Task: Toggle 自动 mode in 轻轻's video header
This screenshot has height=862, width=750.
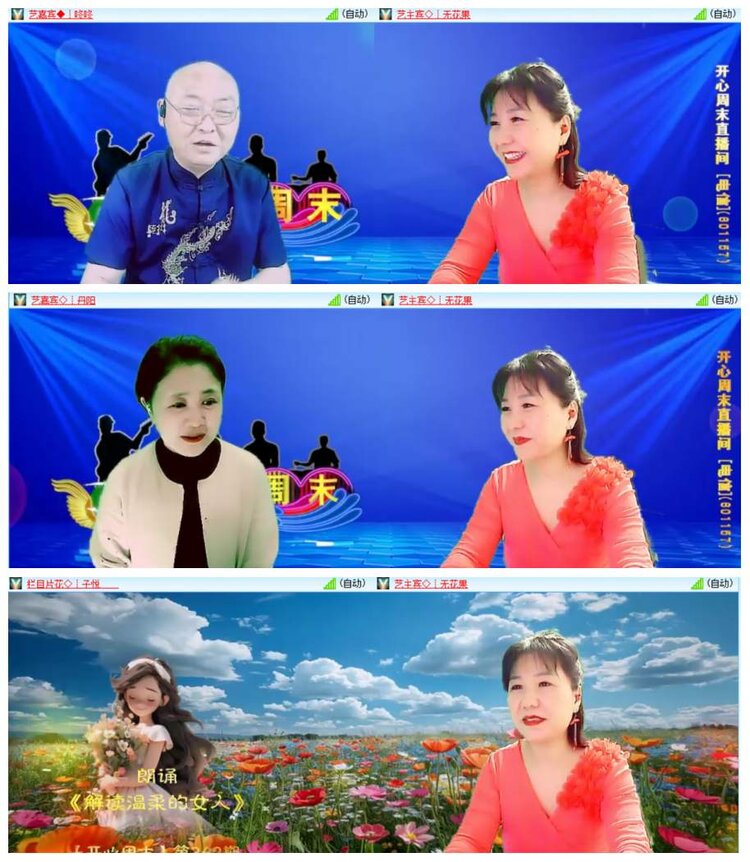Action: [x=354, y=14]
